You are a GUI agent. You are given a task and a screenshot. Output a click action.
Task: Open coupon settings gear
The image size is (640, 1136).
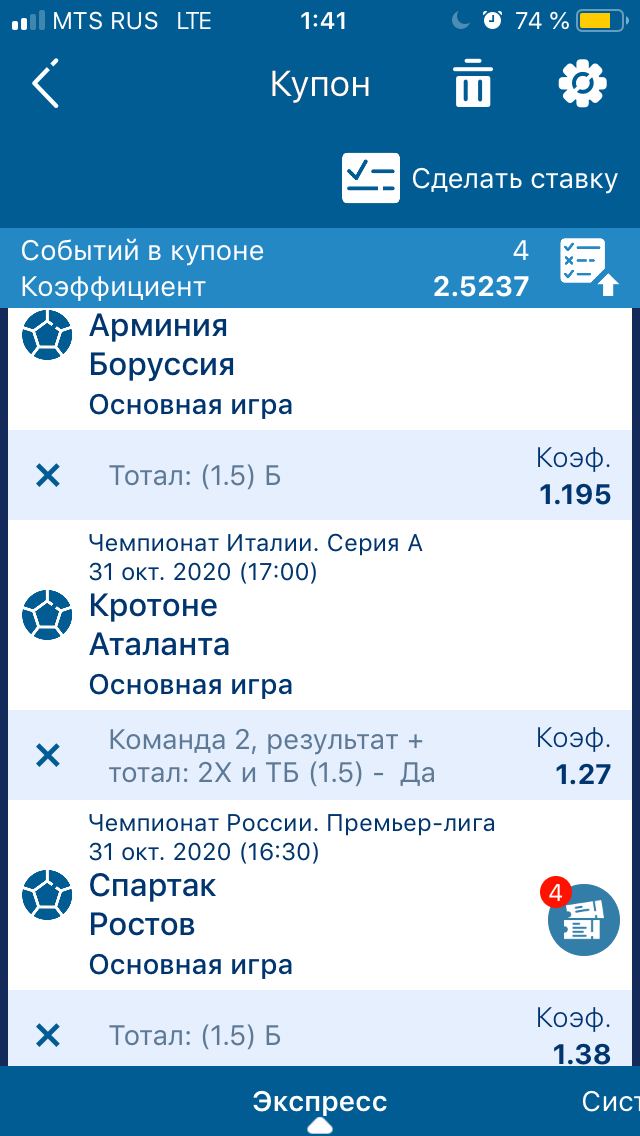582,84
